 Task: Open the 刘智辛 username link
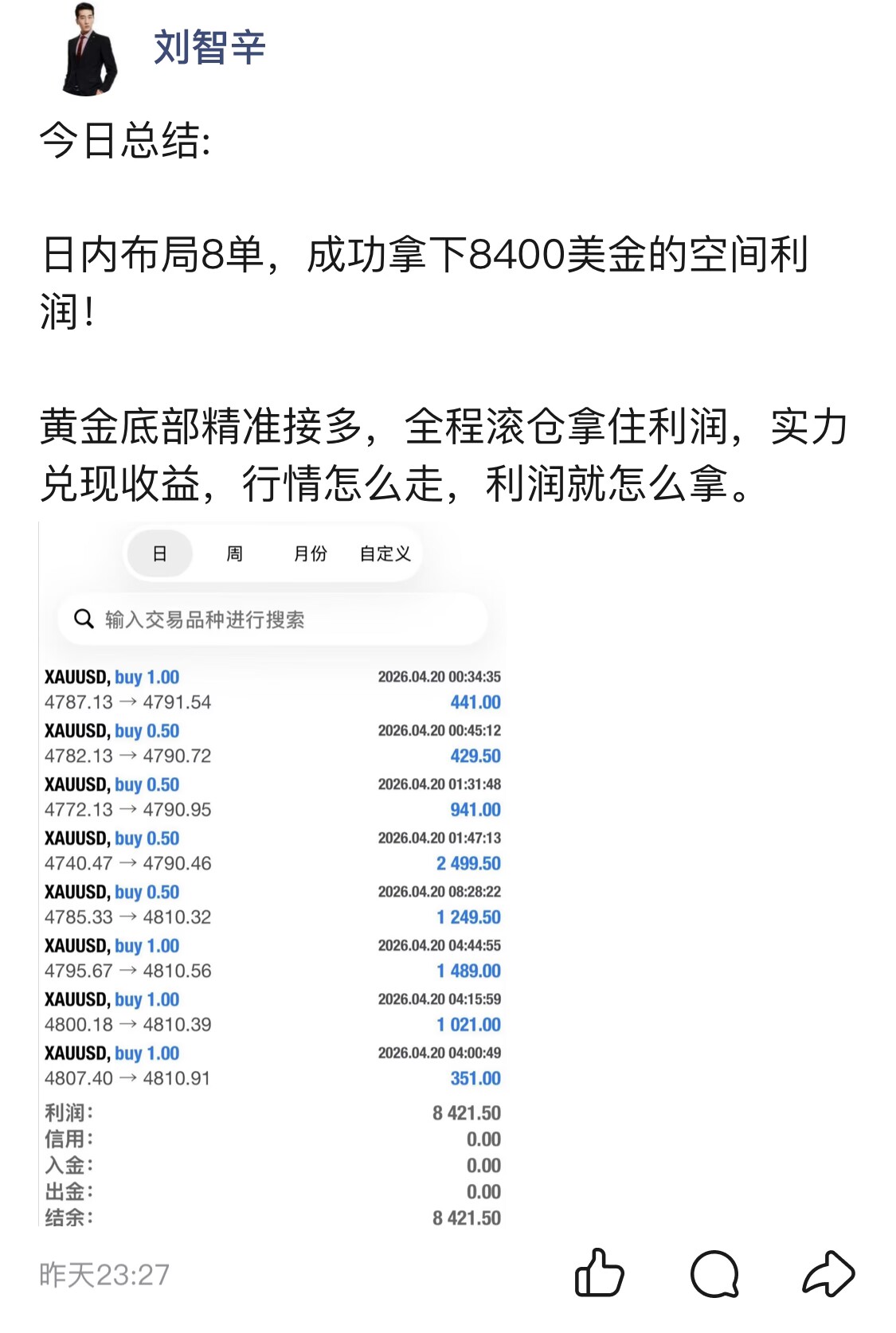tap(209, 48)
